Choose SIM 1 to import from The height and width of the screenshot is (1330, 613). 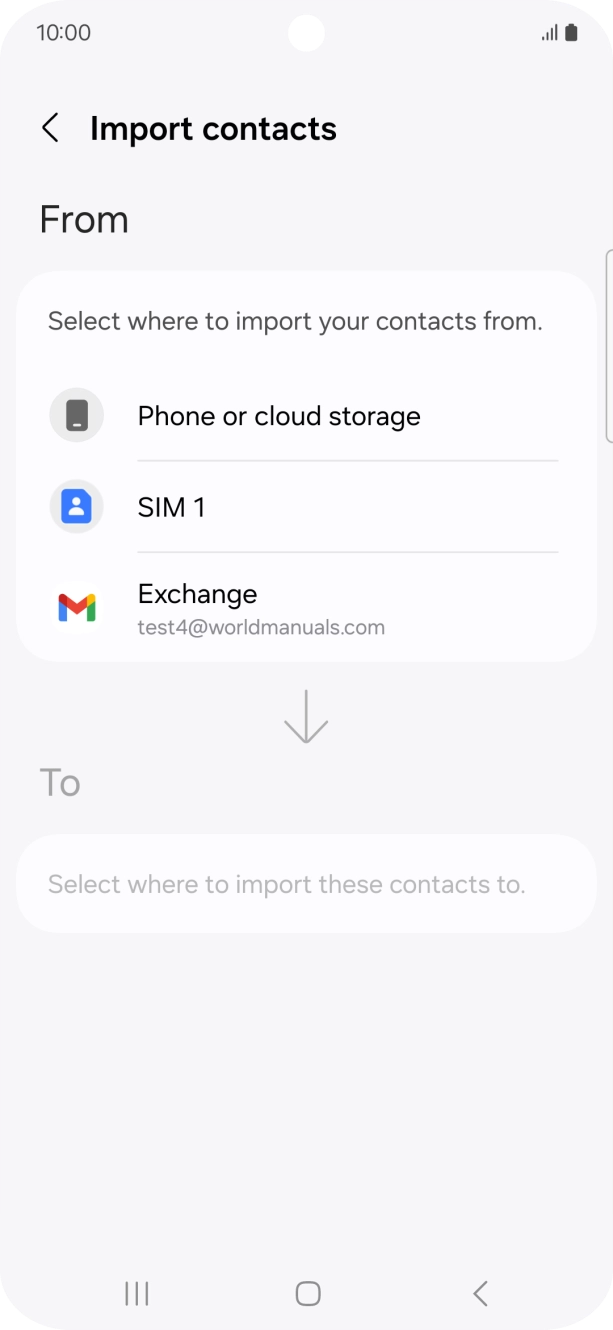pos(172,507)
